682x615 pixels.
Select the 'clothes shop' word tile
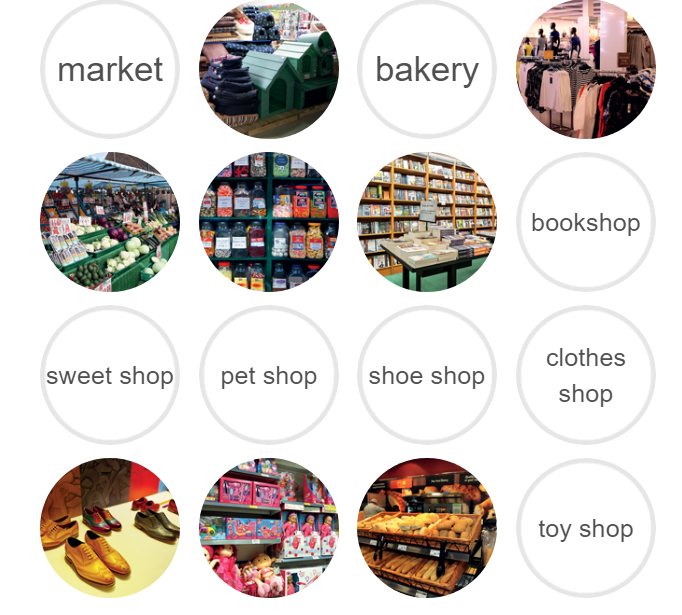point(586,376)
